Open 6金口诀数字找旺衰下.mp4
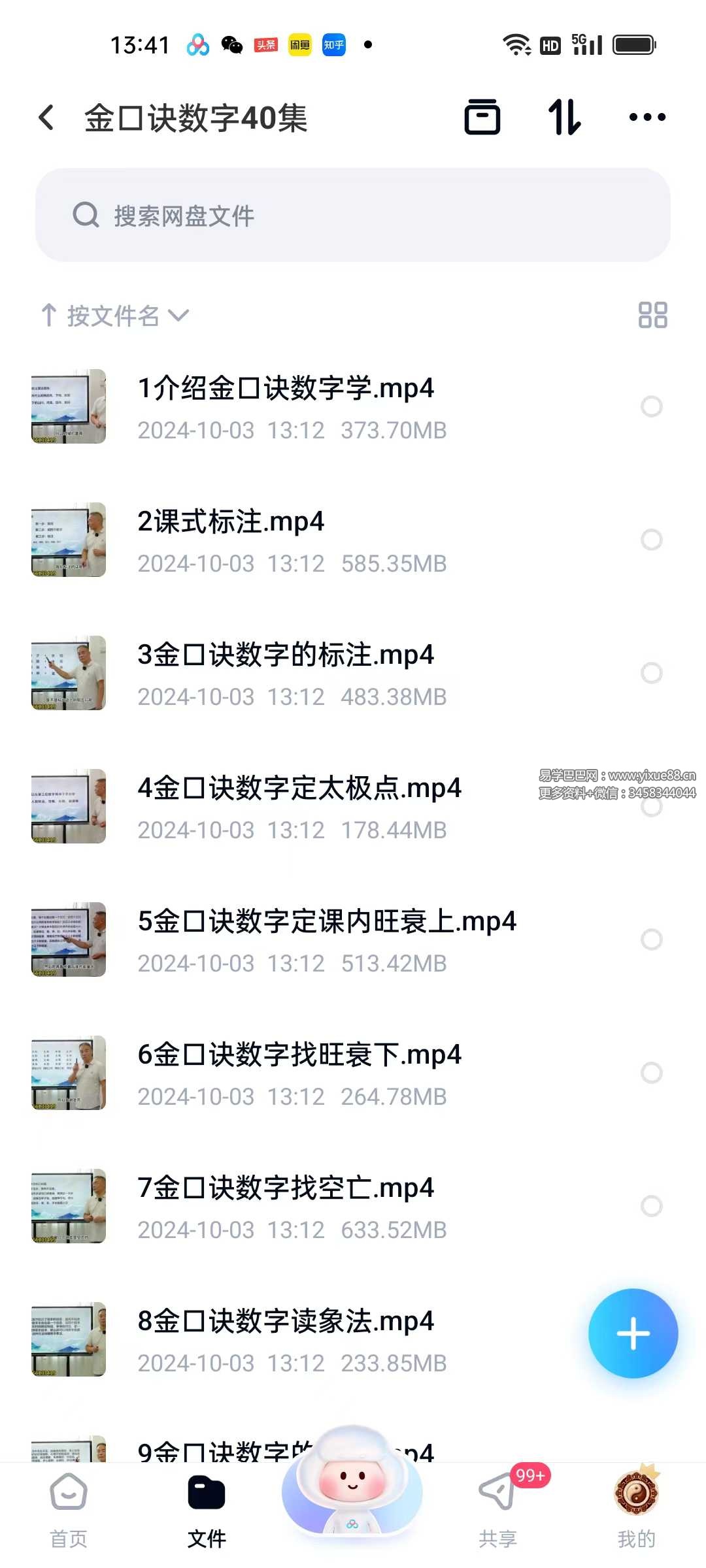This screenshot has height=1568, width=706. pyautogui.click(x=299, y=1055)
